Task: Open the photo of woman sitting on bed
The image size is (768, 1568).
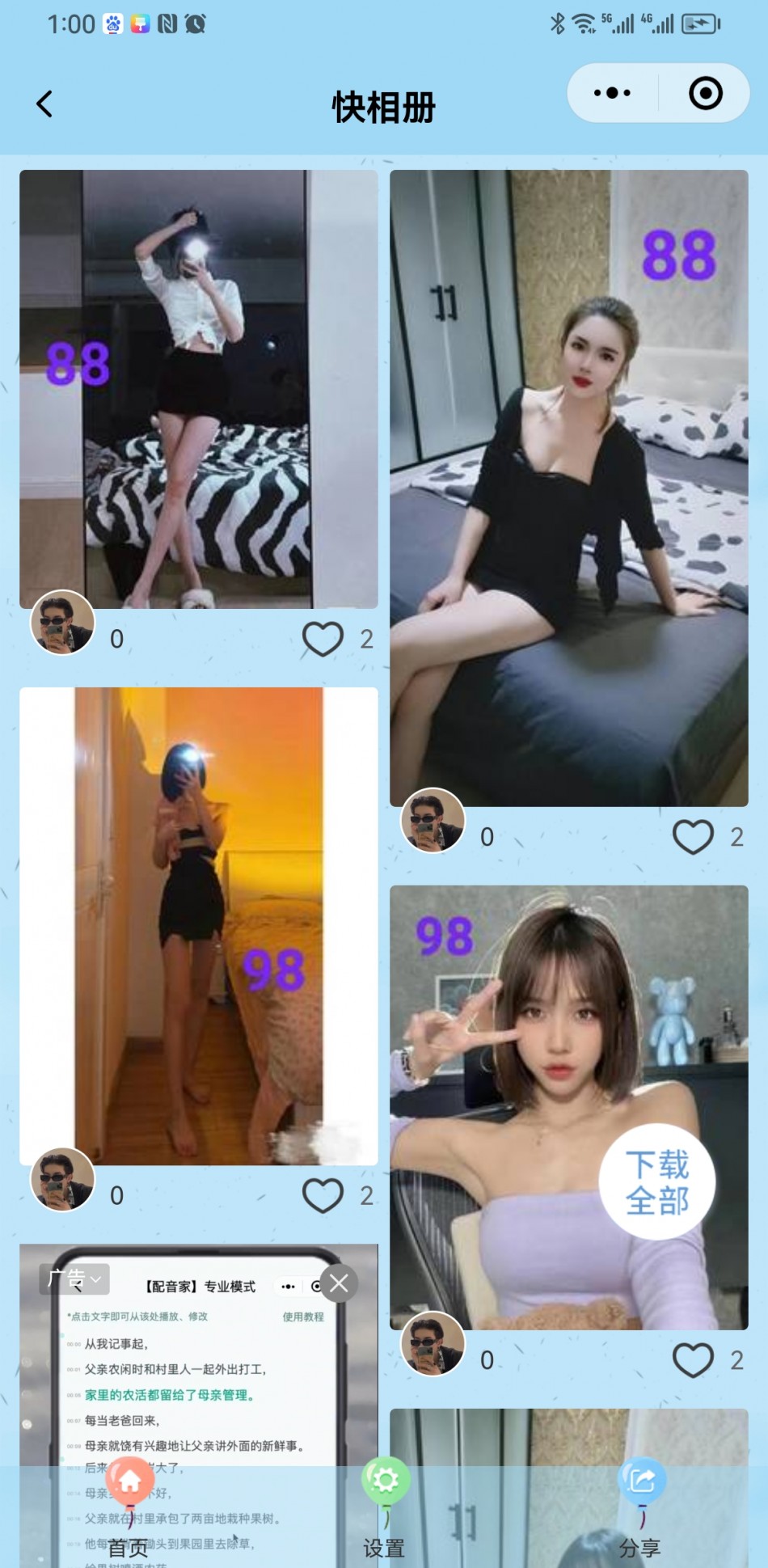Action: [568, 487]
